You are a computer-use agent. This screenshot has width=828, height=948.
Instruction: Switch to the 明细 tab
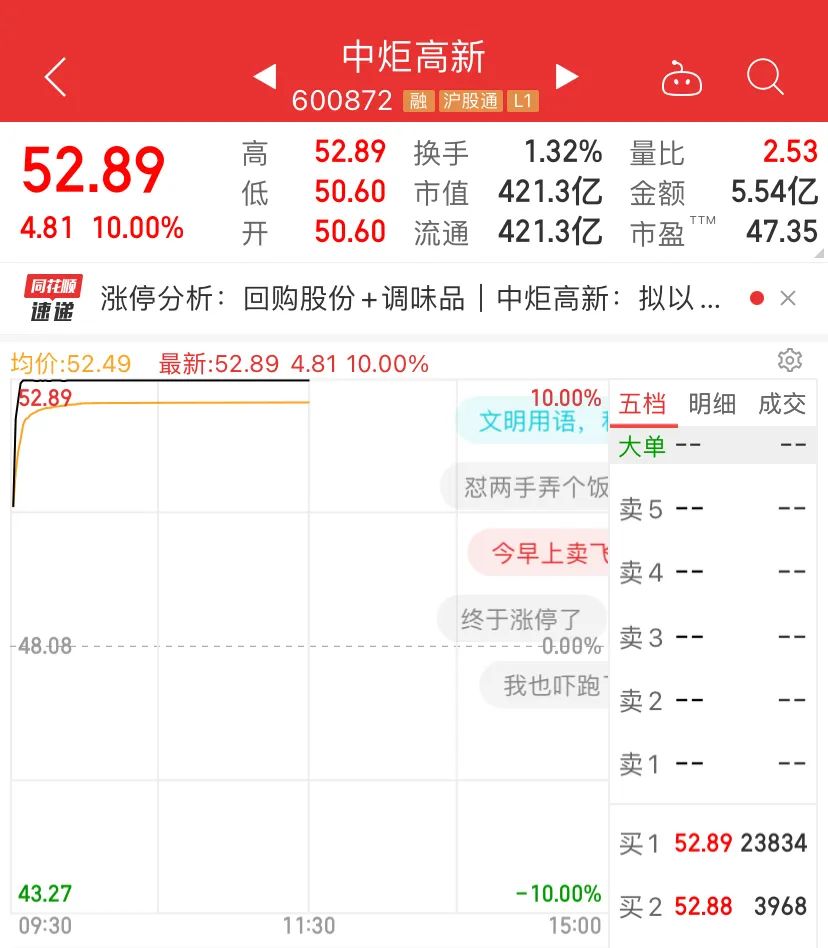point(712,404)
